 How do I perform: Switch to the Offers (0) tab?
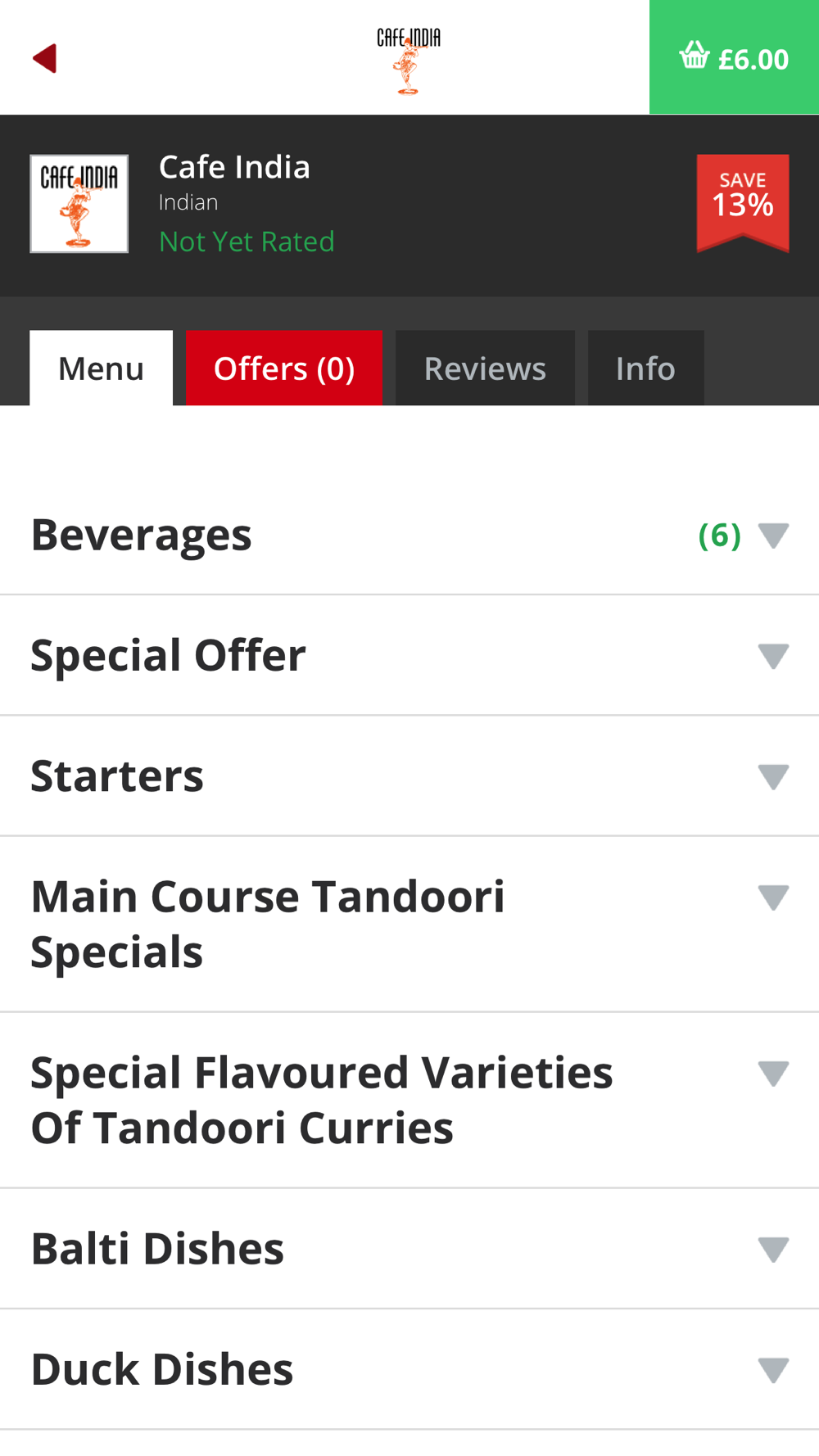pos(284,369)
